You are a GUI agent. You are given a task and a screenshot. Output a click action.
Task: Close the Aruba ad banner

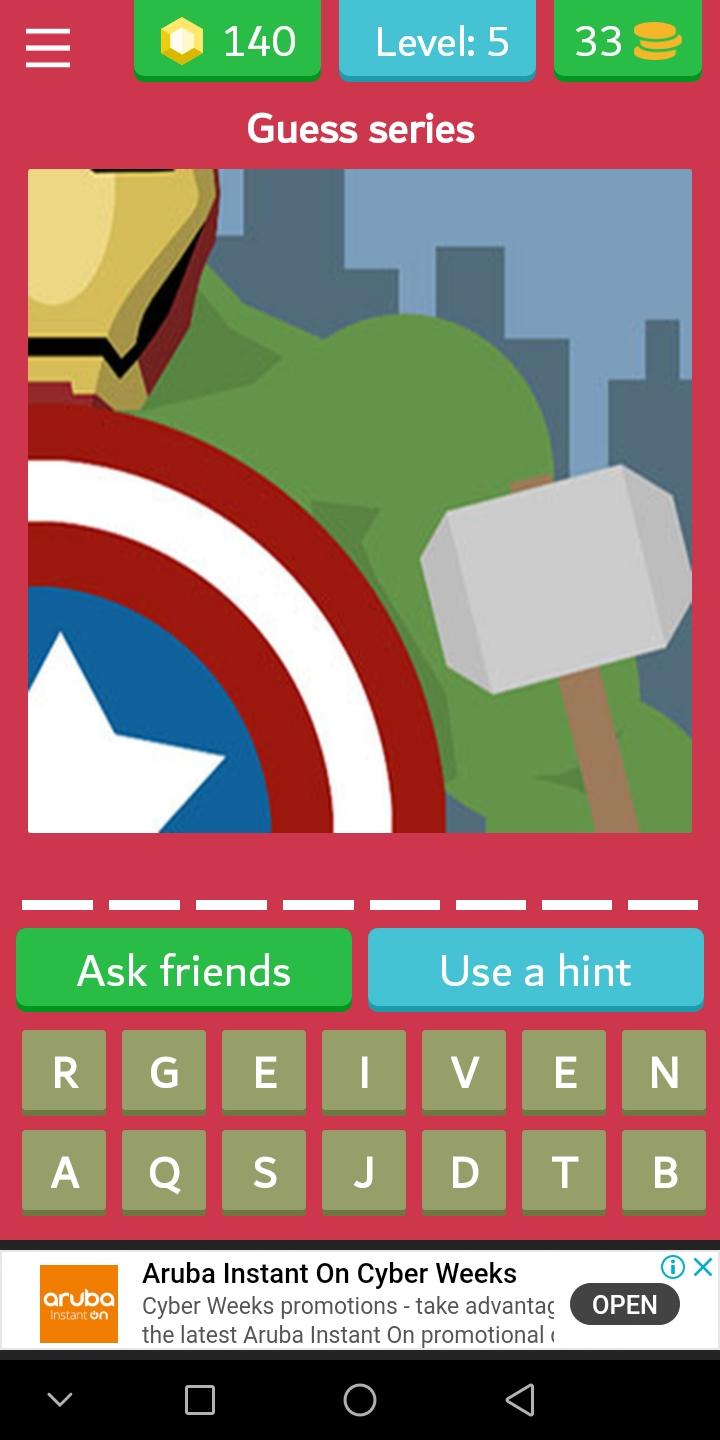703,1267
